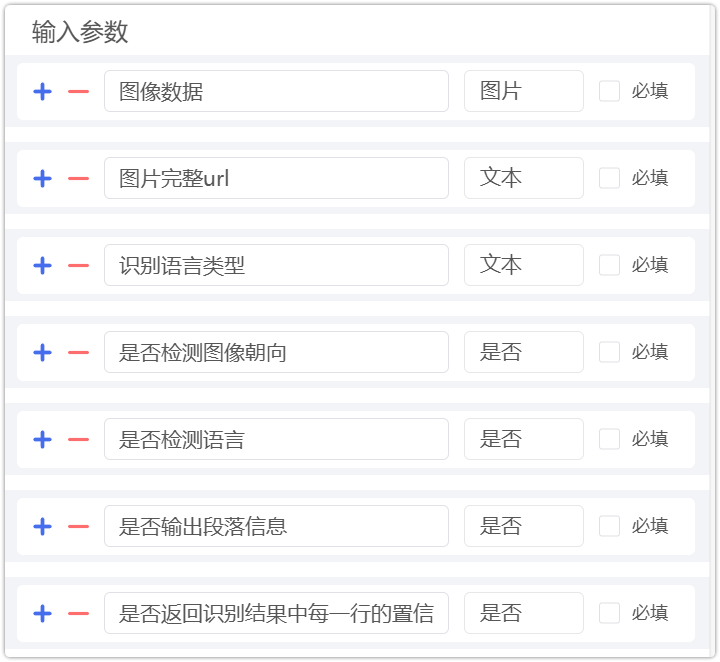Add a parameter after 是否检测语言
The width and height of the screenshot is (720, 662).
pyautogui.click(x=42, y=440)
